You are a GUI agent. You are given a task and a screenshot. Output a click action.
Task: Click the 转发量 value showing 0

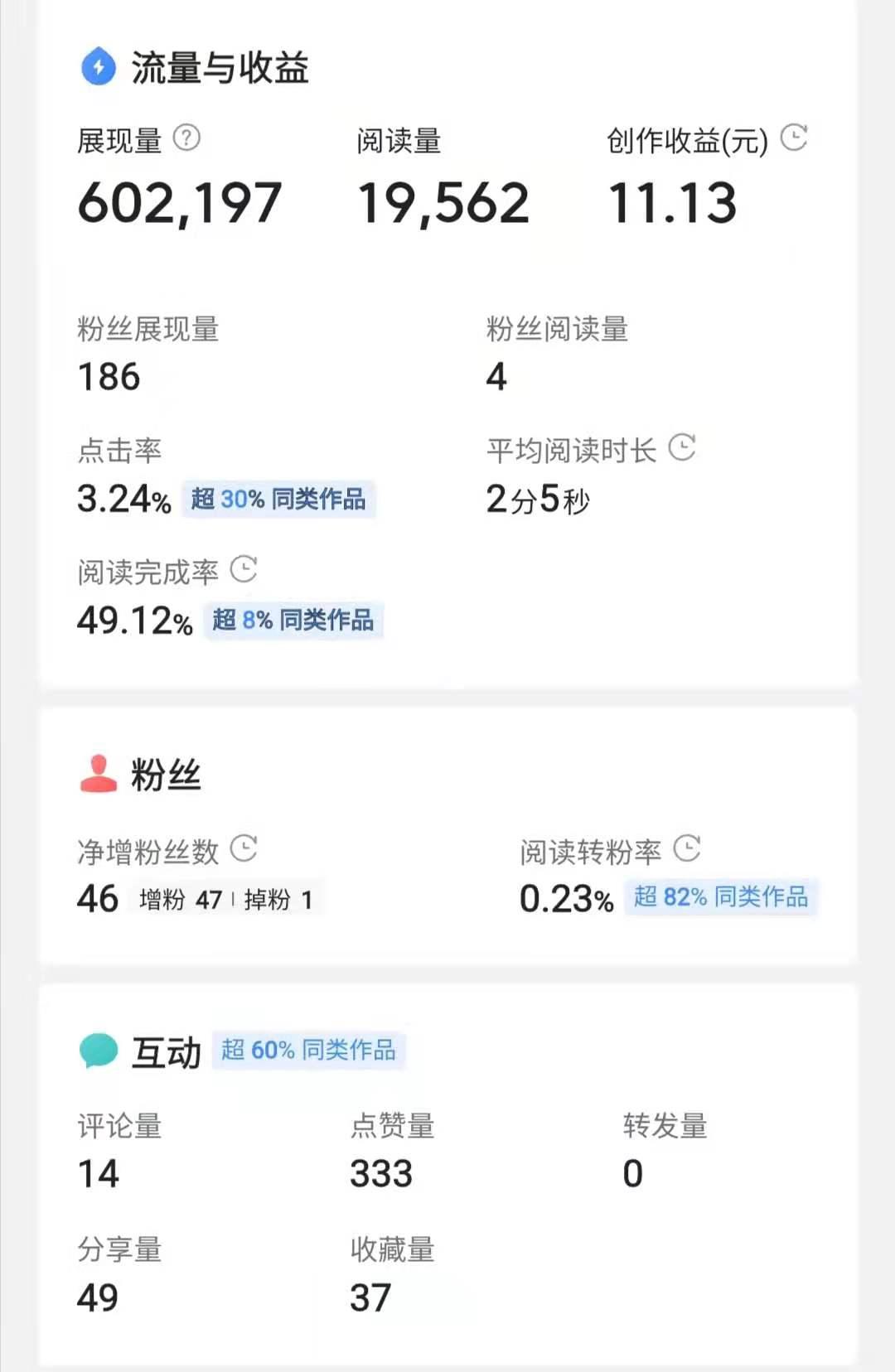click(x=633, y=1172)
